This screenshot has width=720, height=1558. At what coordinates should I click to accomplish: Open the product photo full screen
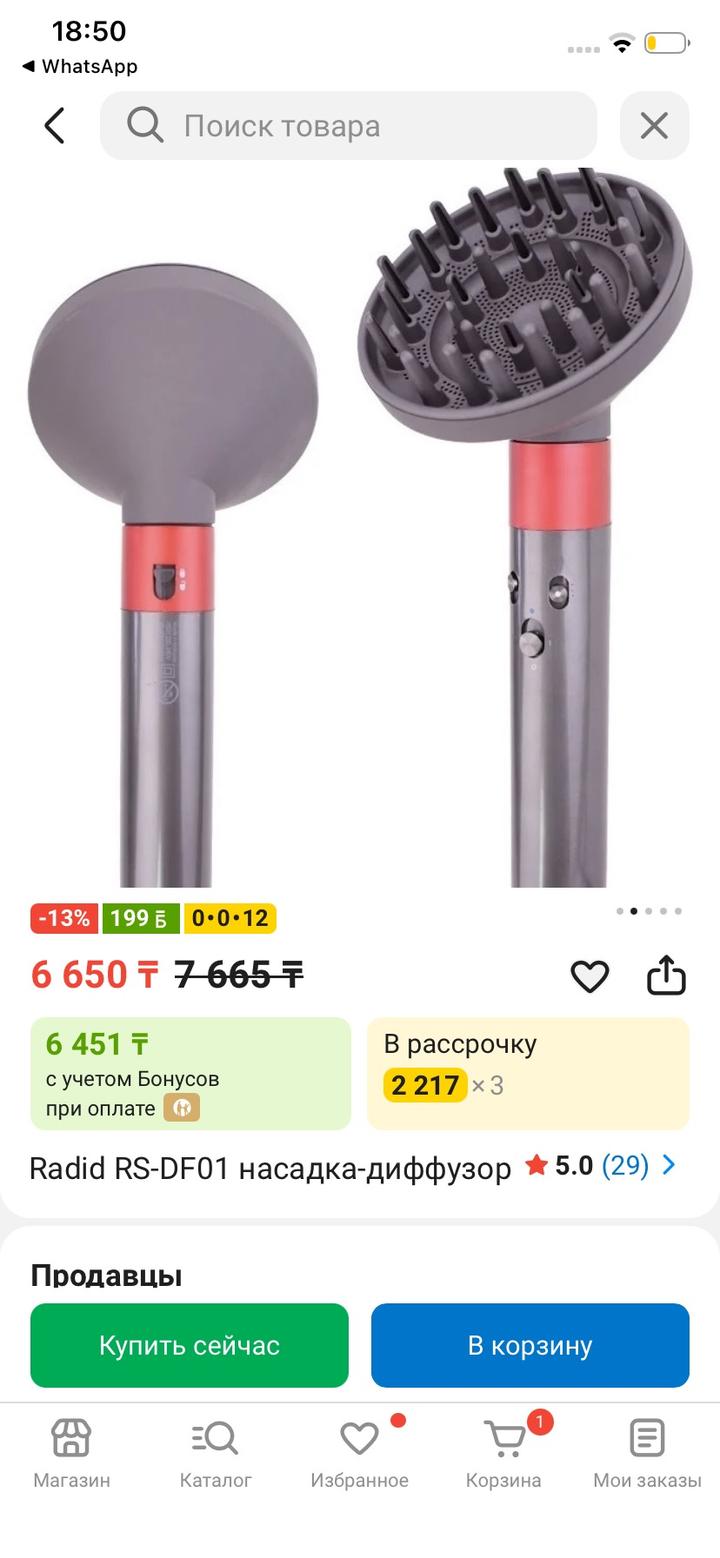click(x=360, y=528)
